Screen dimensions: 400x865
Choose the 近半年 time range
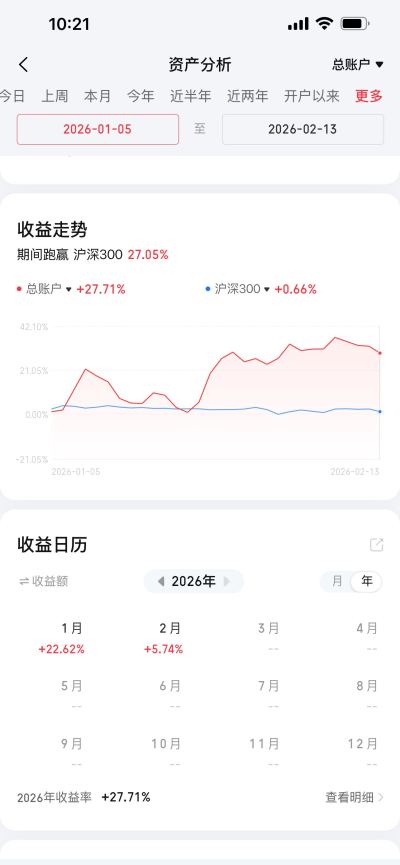click(x=190, y=96)
